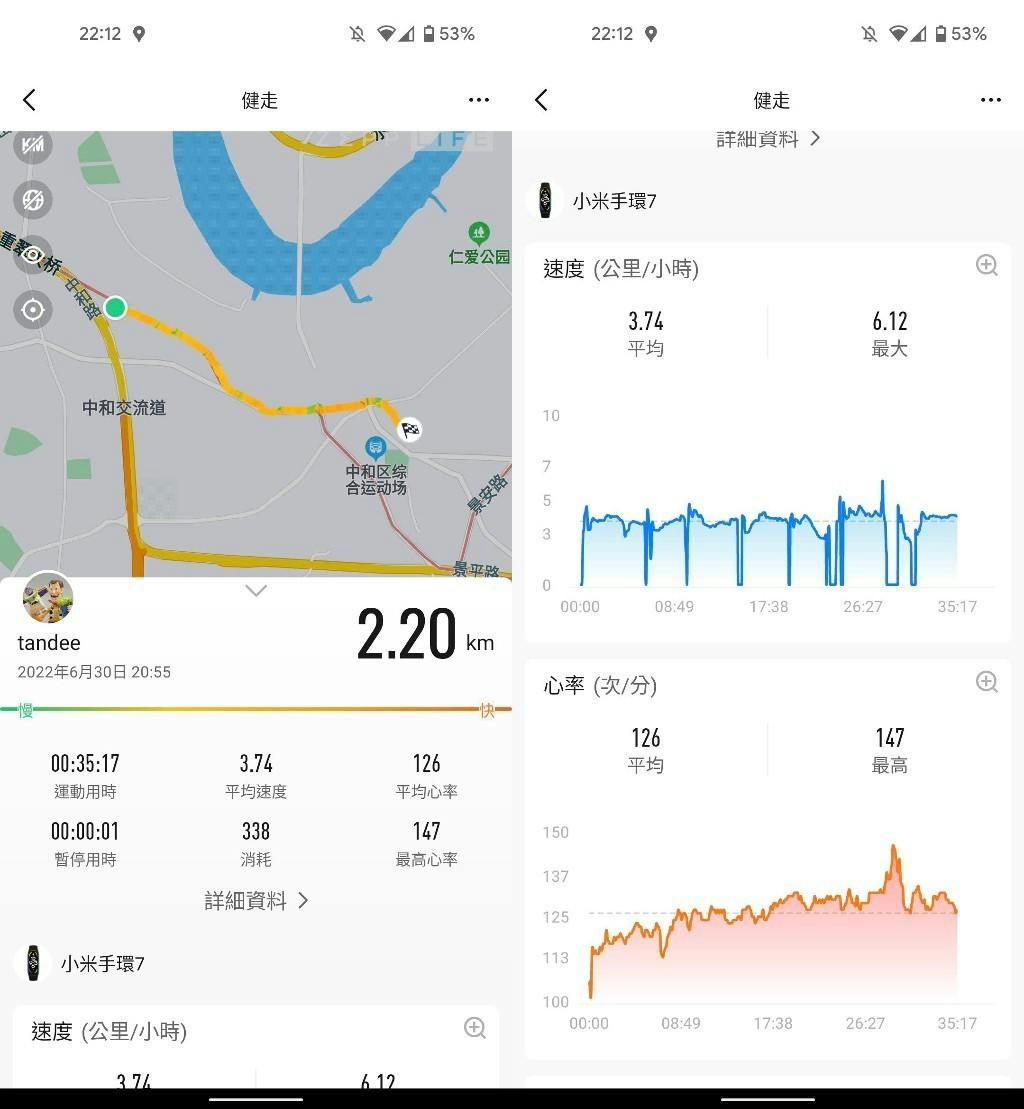Tap the eye icon to hide the route
1024x1109 pixels.
tap(33, 255)
